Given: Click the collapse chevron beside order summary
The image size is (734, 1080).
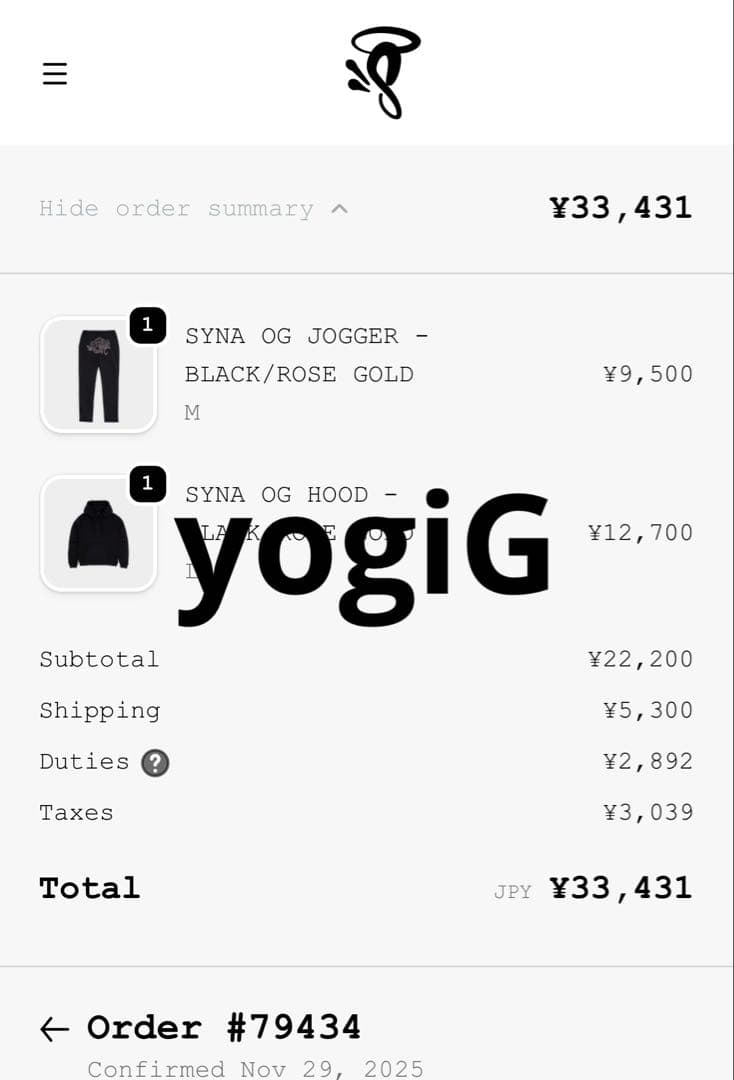Looking at the screenshot, I should pyautogui.click(x=340, y=208).
